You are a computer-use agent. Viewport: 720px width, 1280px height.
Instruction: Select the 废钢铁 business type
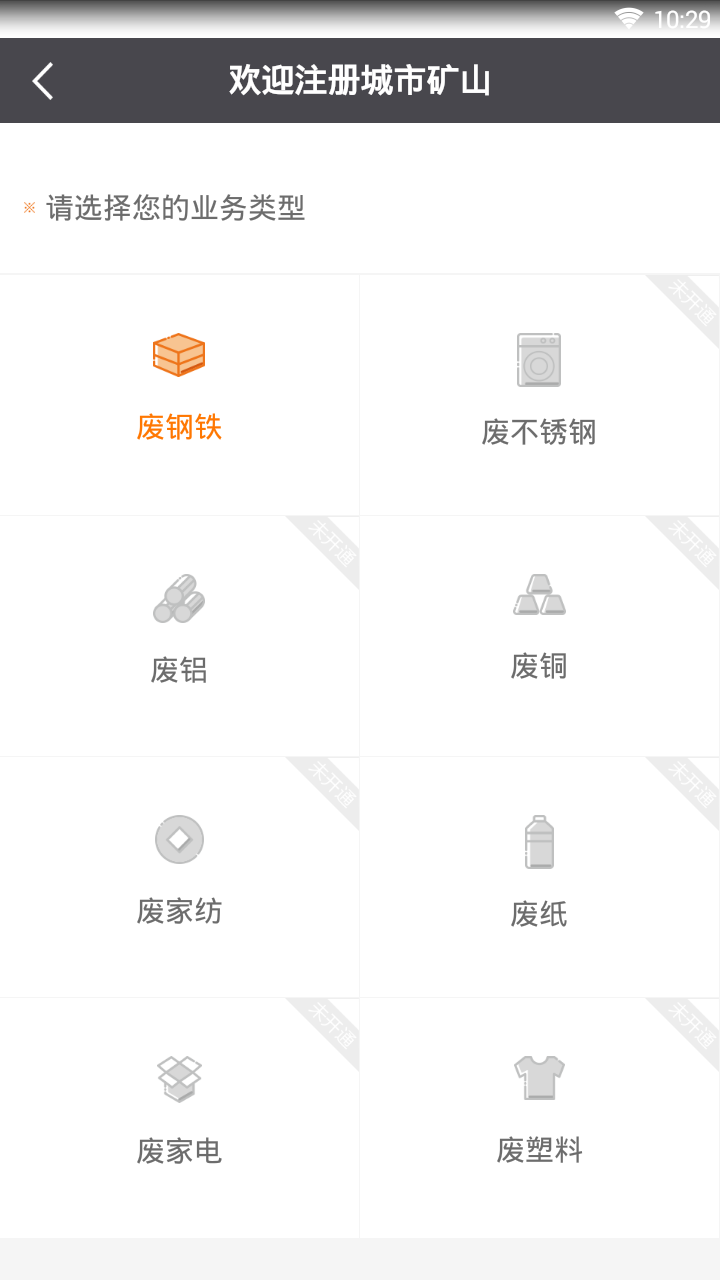pos(179,396)
